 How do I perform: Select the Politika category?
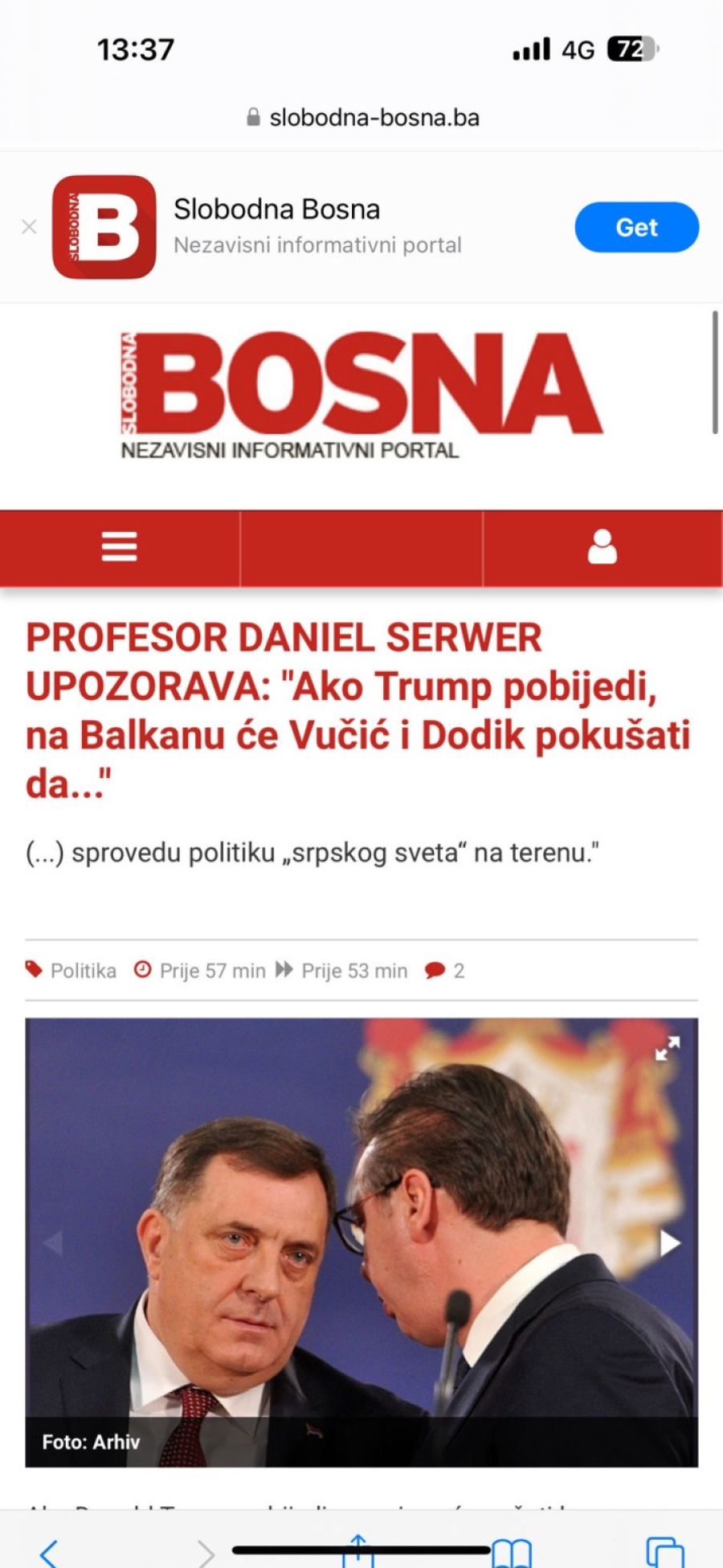(84, 970)
